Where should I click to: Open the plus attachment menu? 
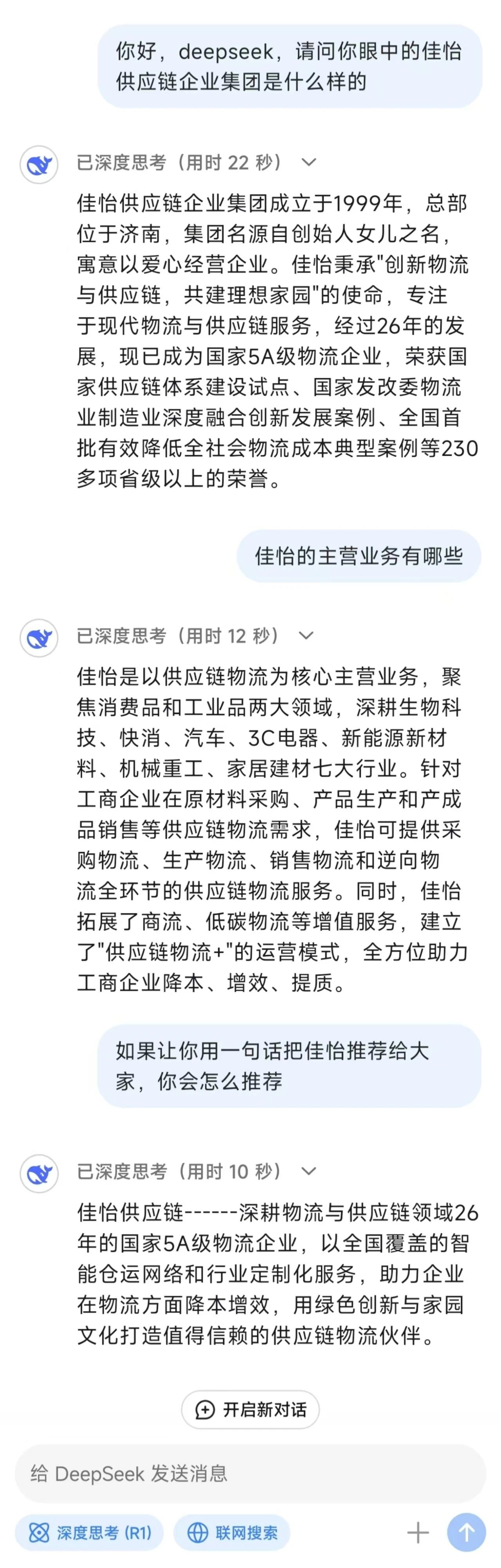tap(418, 1533)
